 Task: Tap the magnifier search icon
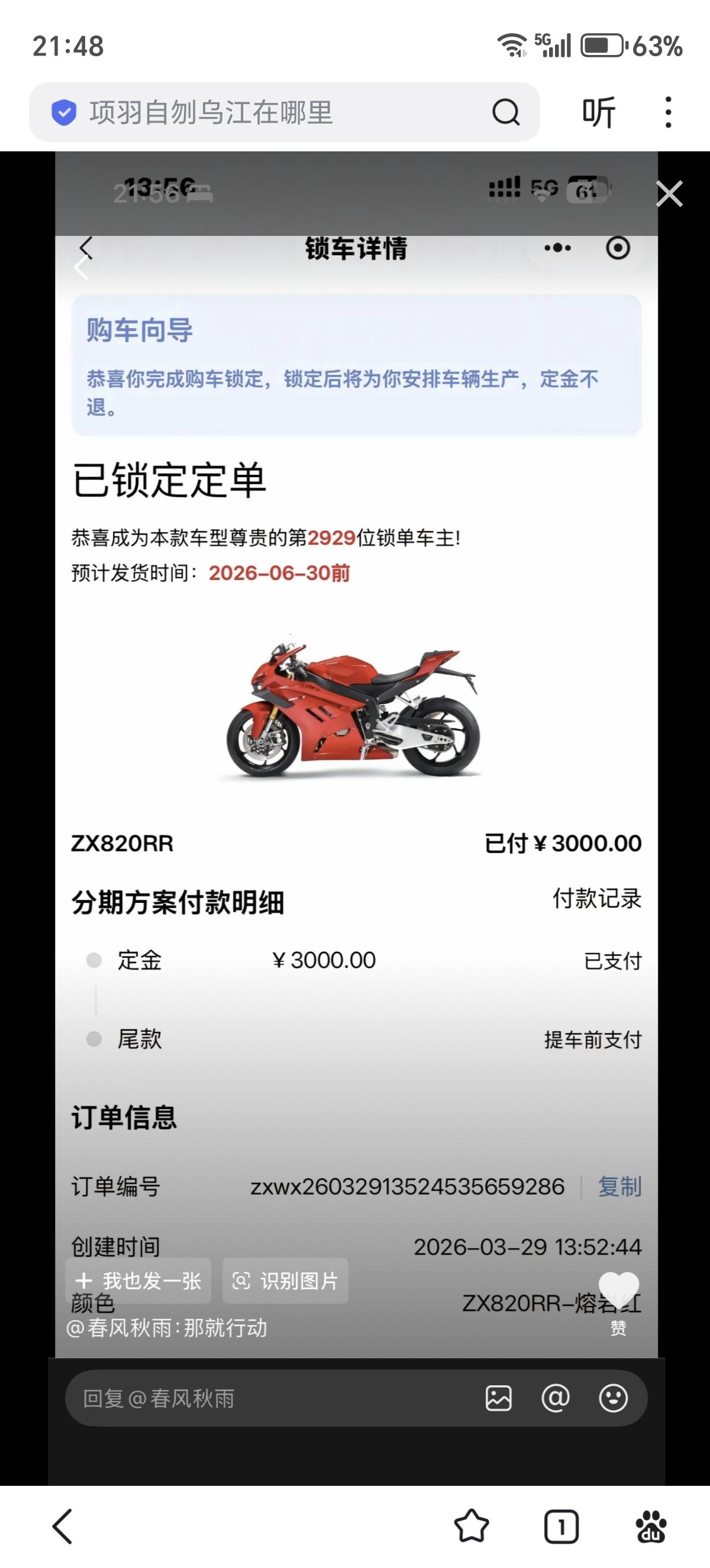point(506,112)
